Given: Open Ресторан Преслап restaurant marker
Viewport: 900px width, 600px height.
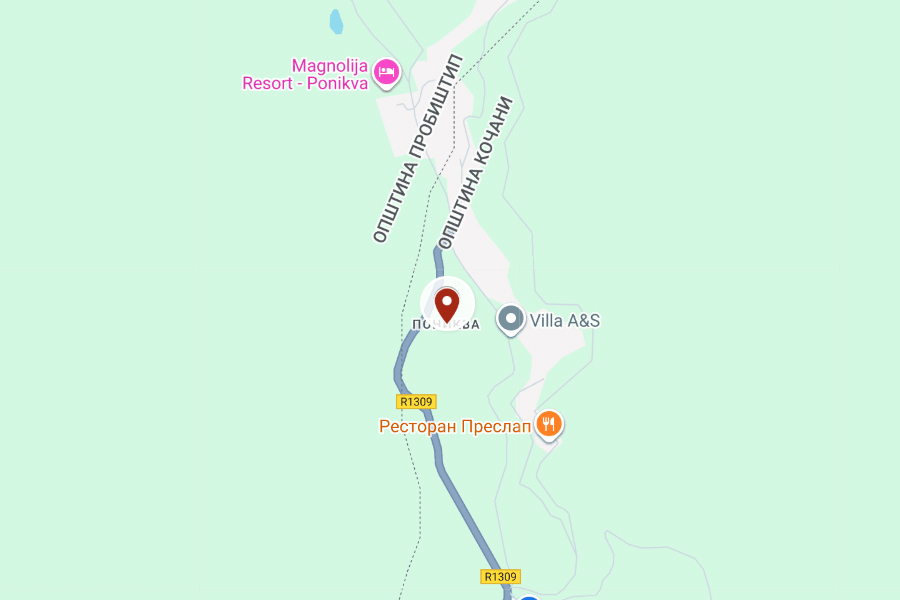Looking at the screenshot, I should point(548,424).
